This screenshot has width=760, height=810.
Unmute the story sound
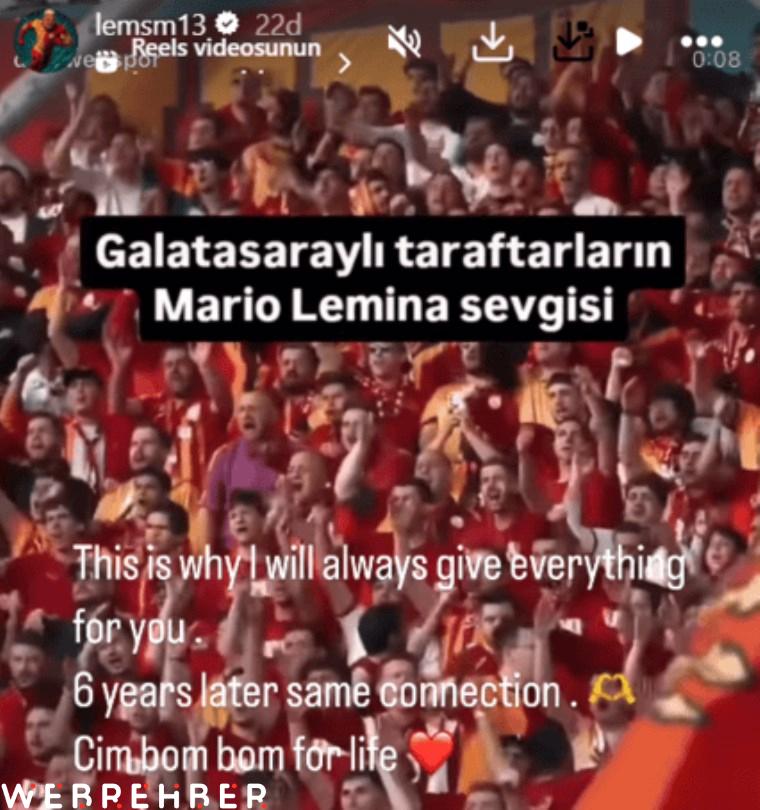click(x=405, y=41)
